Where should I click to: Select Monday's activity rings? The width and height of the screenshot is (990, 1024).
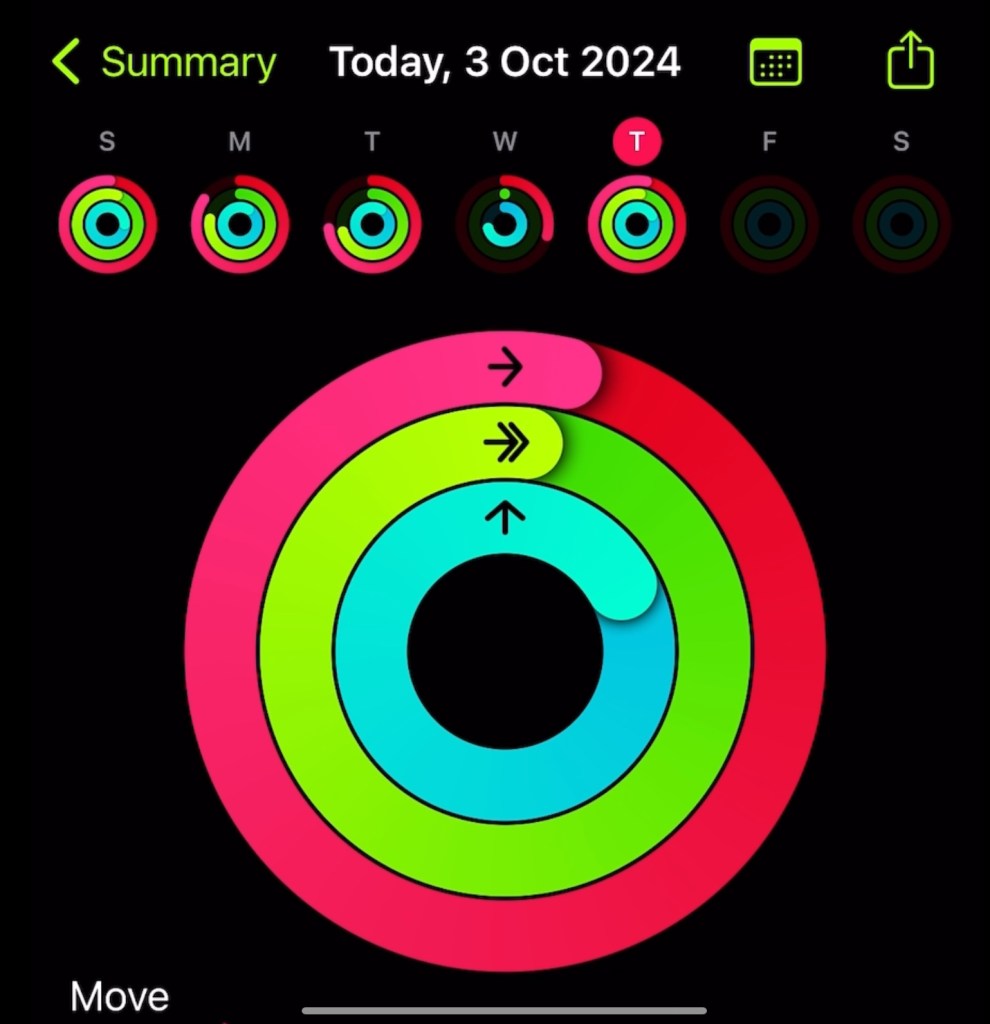click(x=240, y=224)
